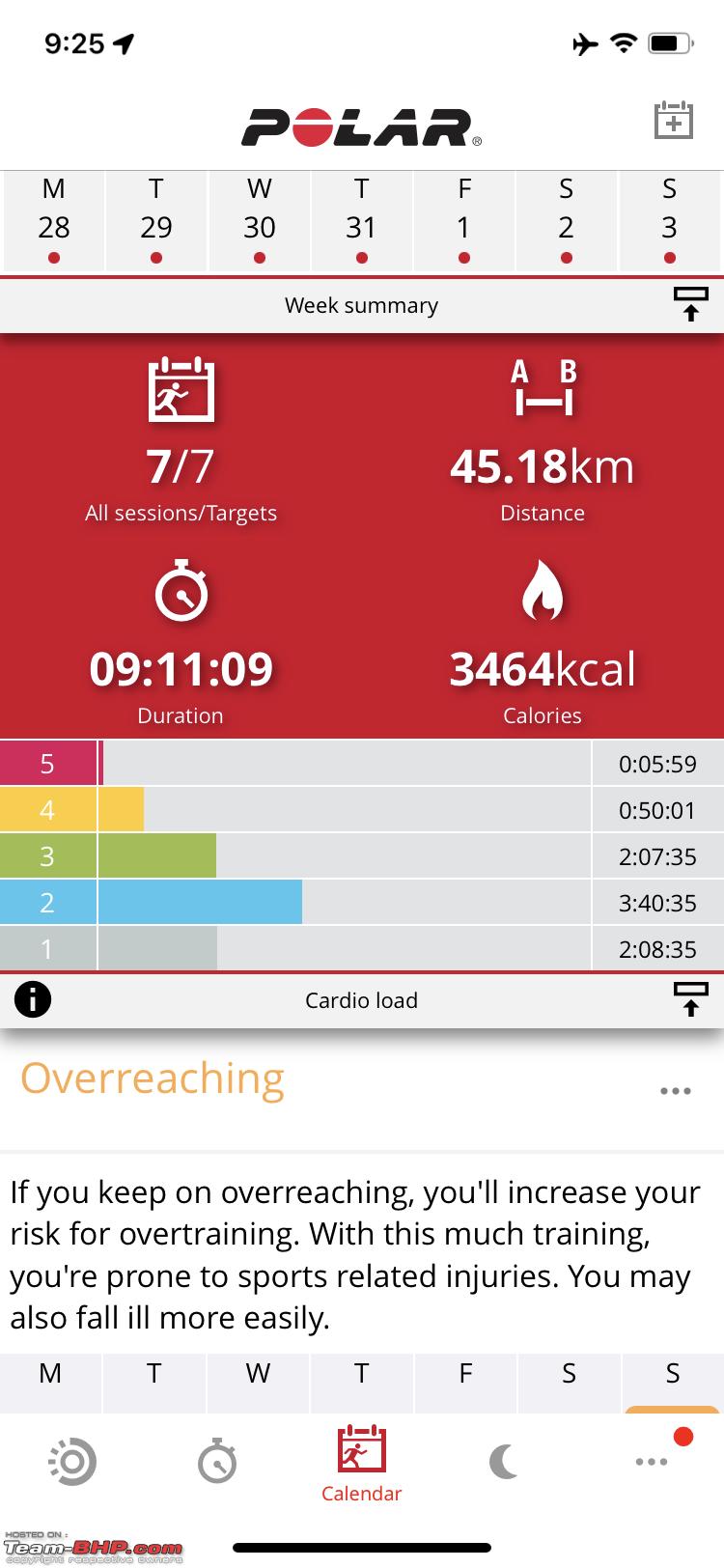
Task: Open the Cardio load info icon
Action: click(x=33, y=999)
